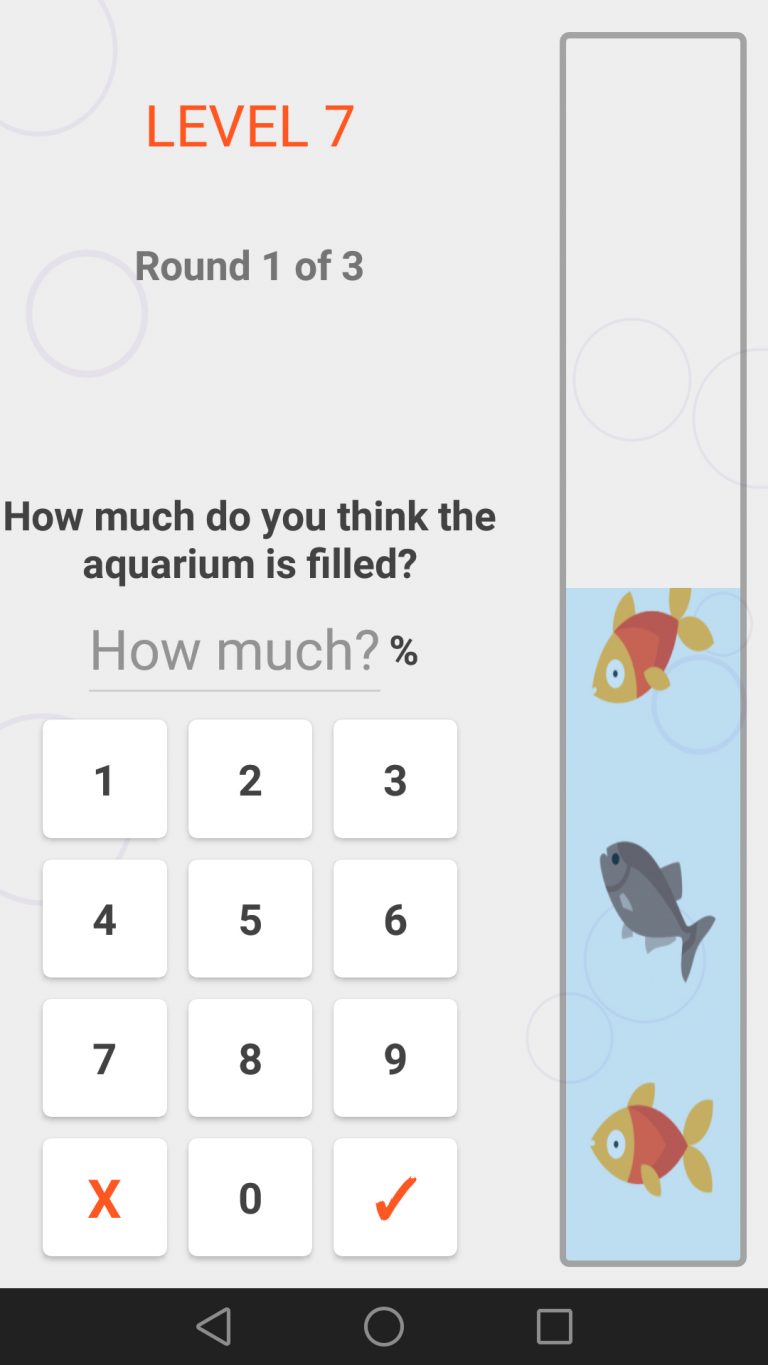Return to the home screen
Image resolution: width=768 pixels, height=1365 pixels.
(384, 1327)
